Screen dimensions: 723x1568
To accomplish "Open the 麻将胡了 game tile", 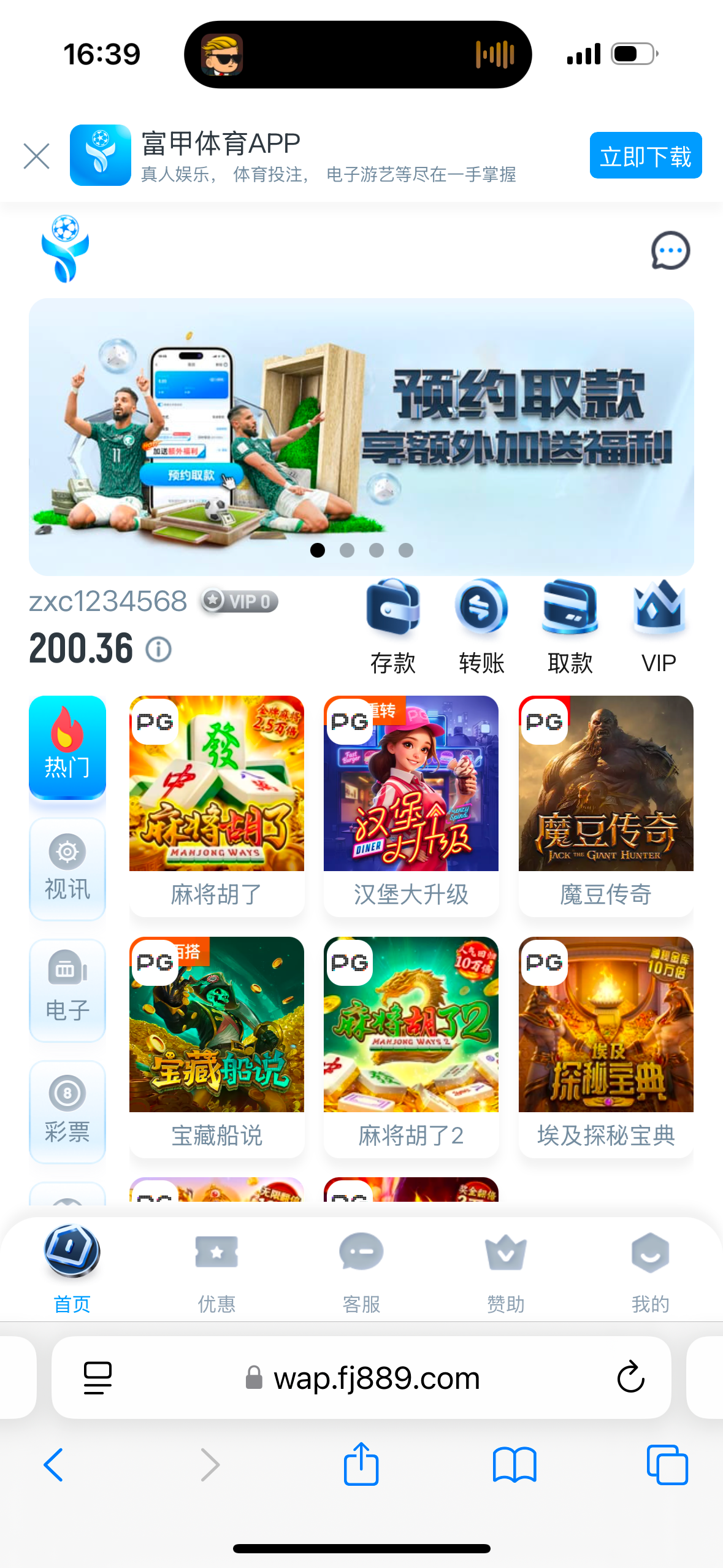I will [x=216, y=804].
